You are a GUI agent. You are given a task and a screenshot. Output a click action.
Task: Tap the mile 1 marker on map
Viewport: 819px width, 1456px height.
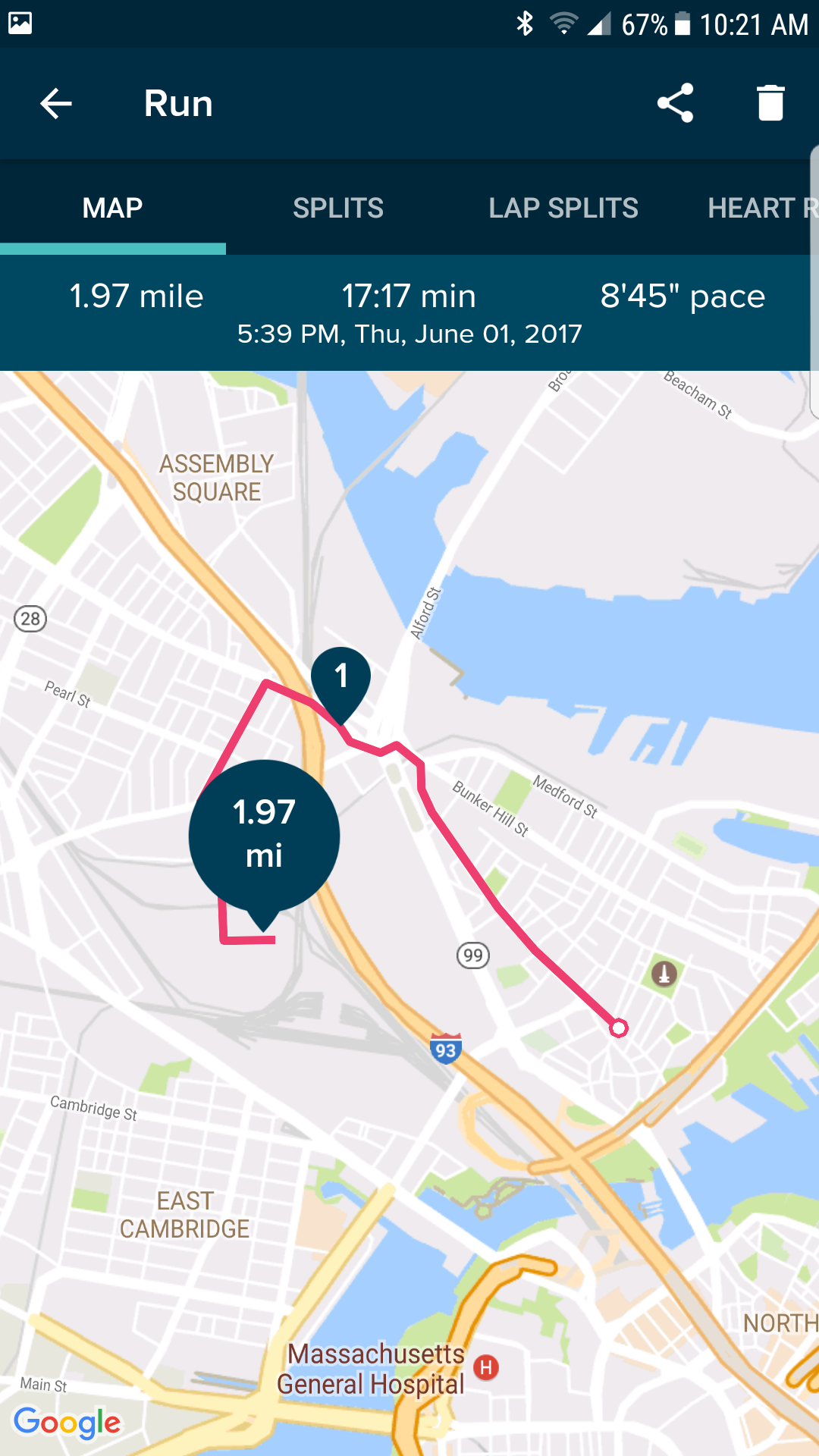tap(341, 678)
